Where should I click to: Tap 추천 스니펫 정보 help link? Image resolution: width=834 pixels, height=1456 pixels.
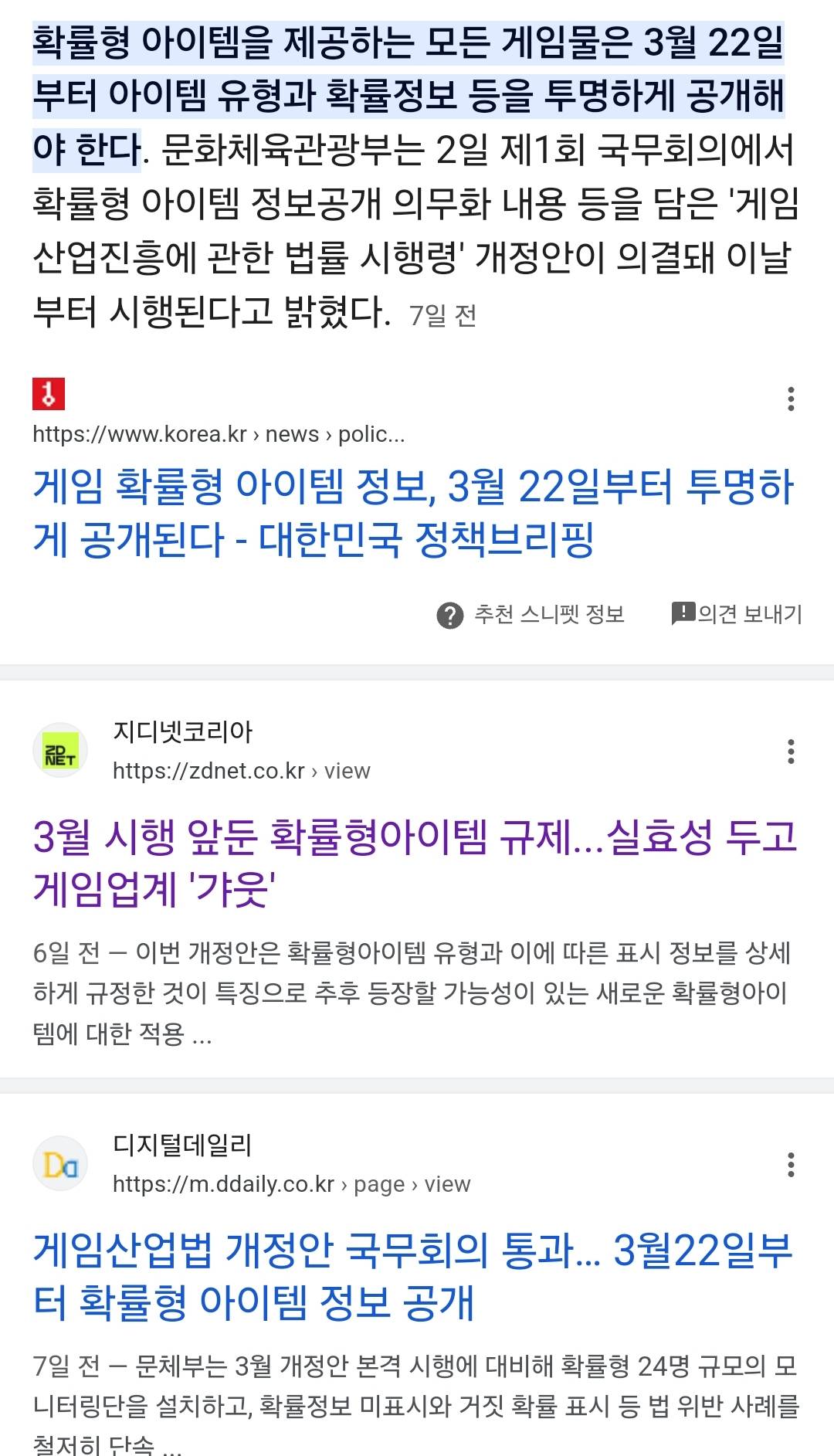point(531,615)
